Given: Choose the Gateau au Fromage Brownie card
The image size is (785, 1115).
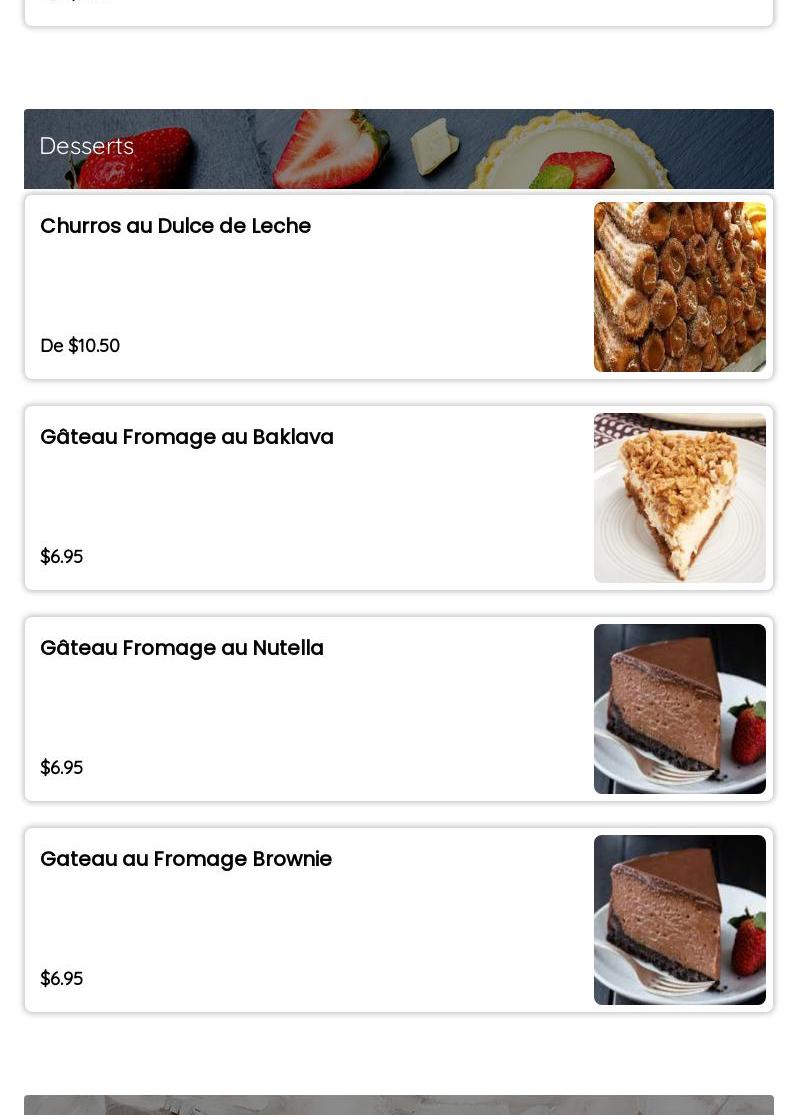Looking at the screenshot, I should click(398, 920).
